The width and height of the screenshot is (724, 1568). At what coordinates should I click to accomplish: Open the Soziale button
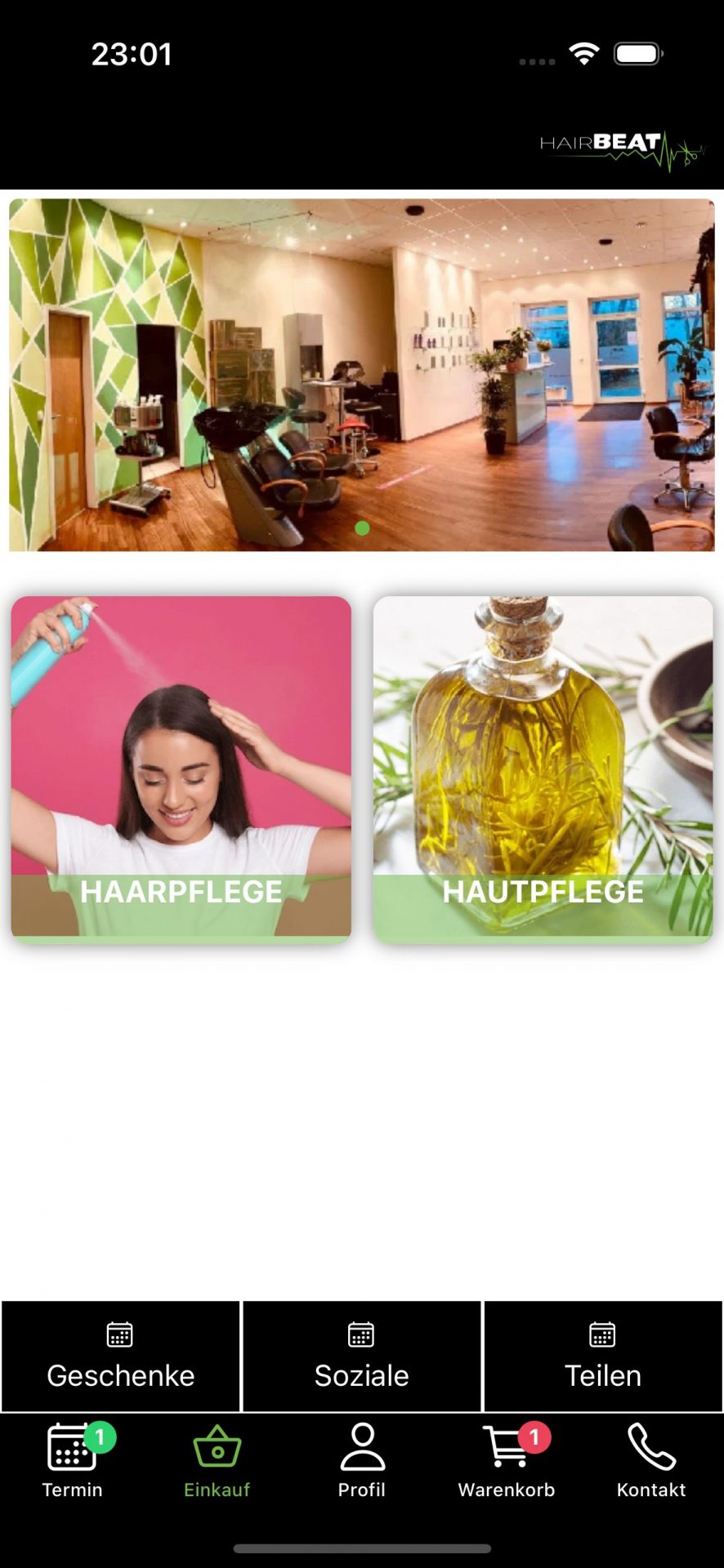point(362,1356)
